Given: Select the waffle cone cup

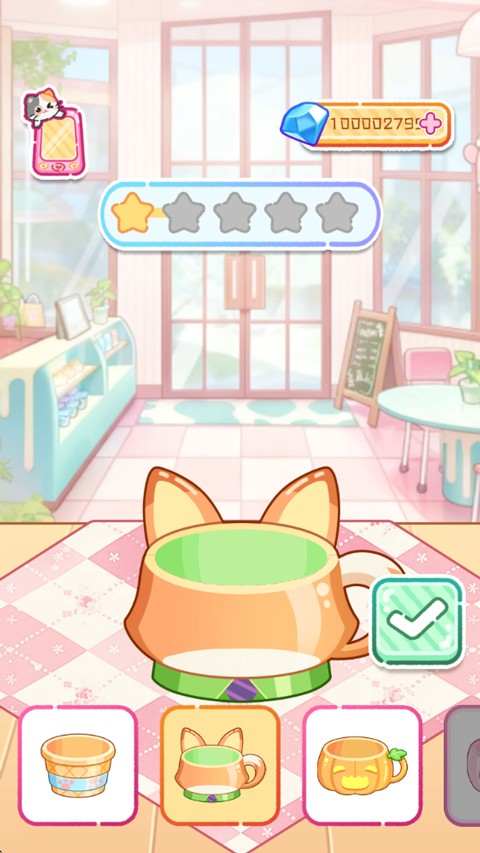Looking at the screenshot, I should [78, 765].
